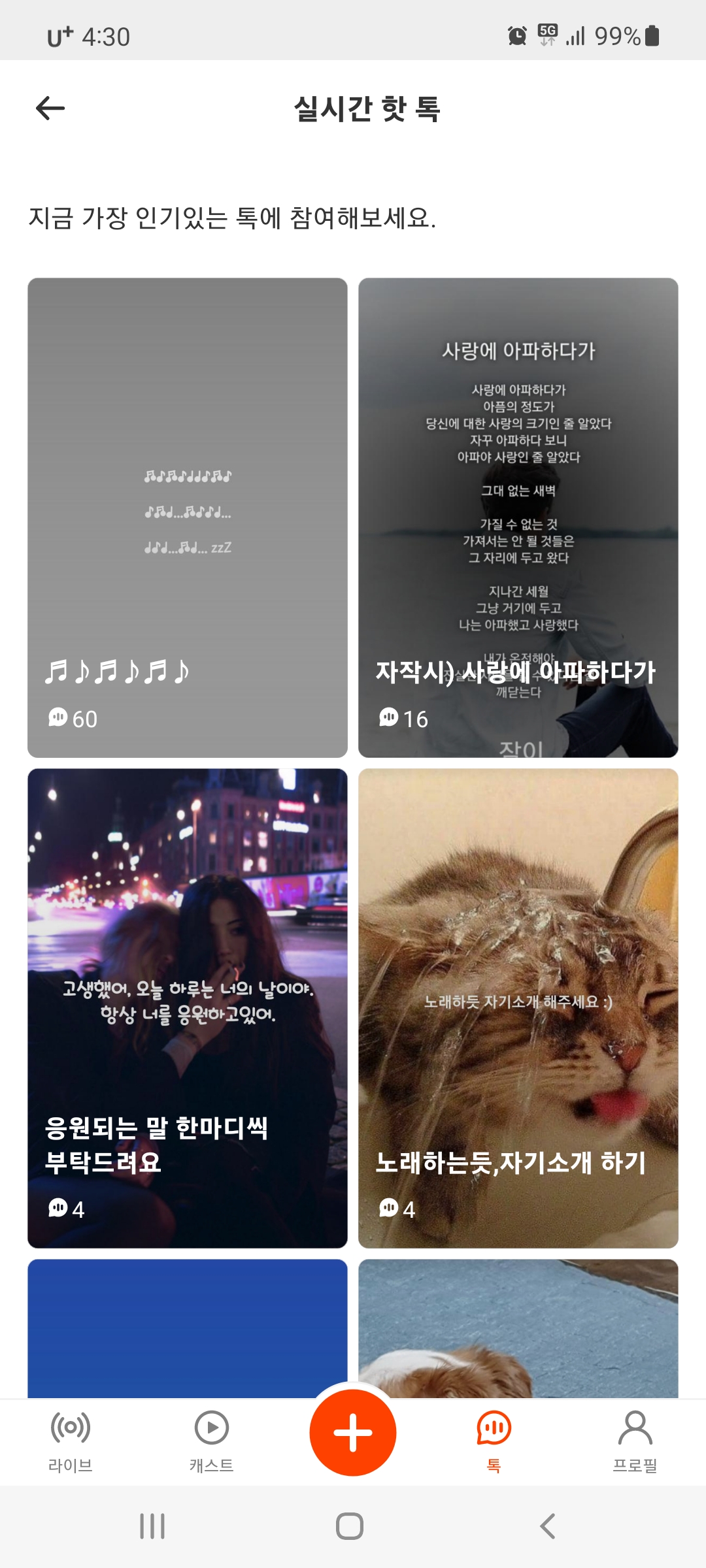
Task: Open the 응원되는 말 한마디씩 부탁드려요 talk
Action: [x=188, y=1007]
